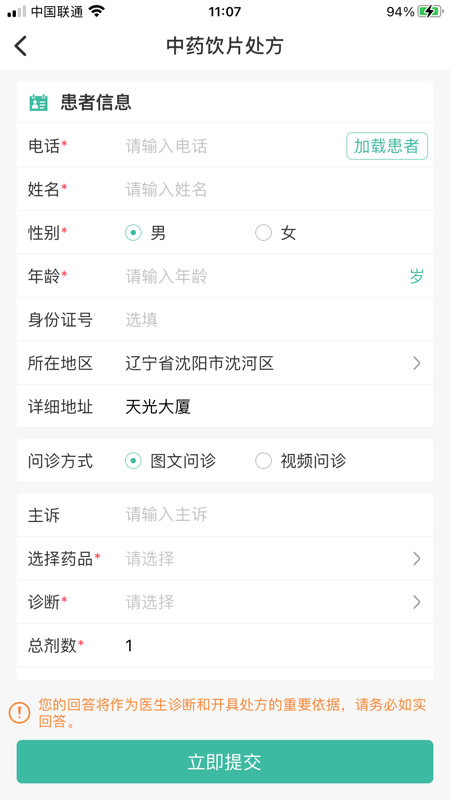Open the 诊断 diagnosis selector
This screenshot has height=800, width=450.
[225, 602]
